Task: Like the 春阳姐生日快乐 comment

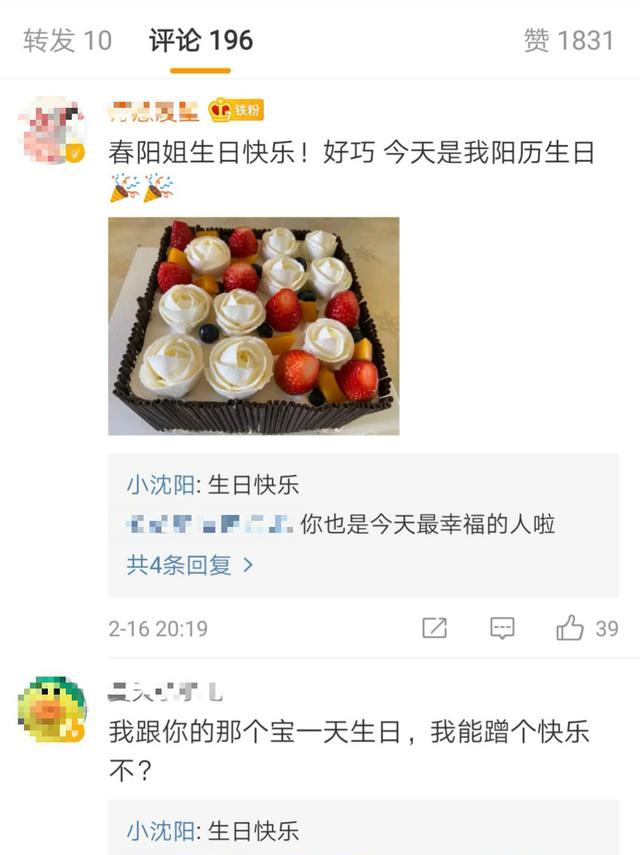Action: tap(570, 628)
